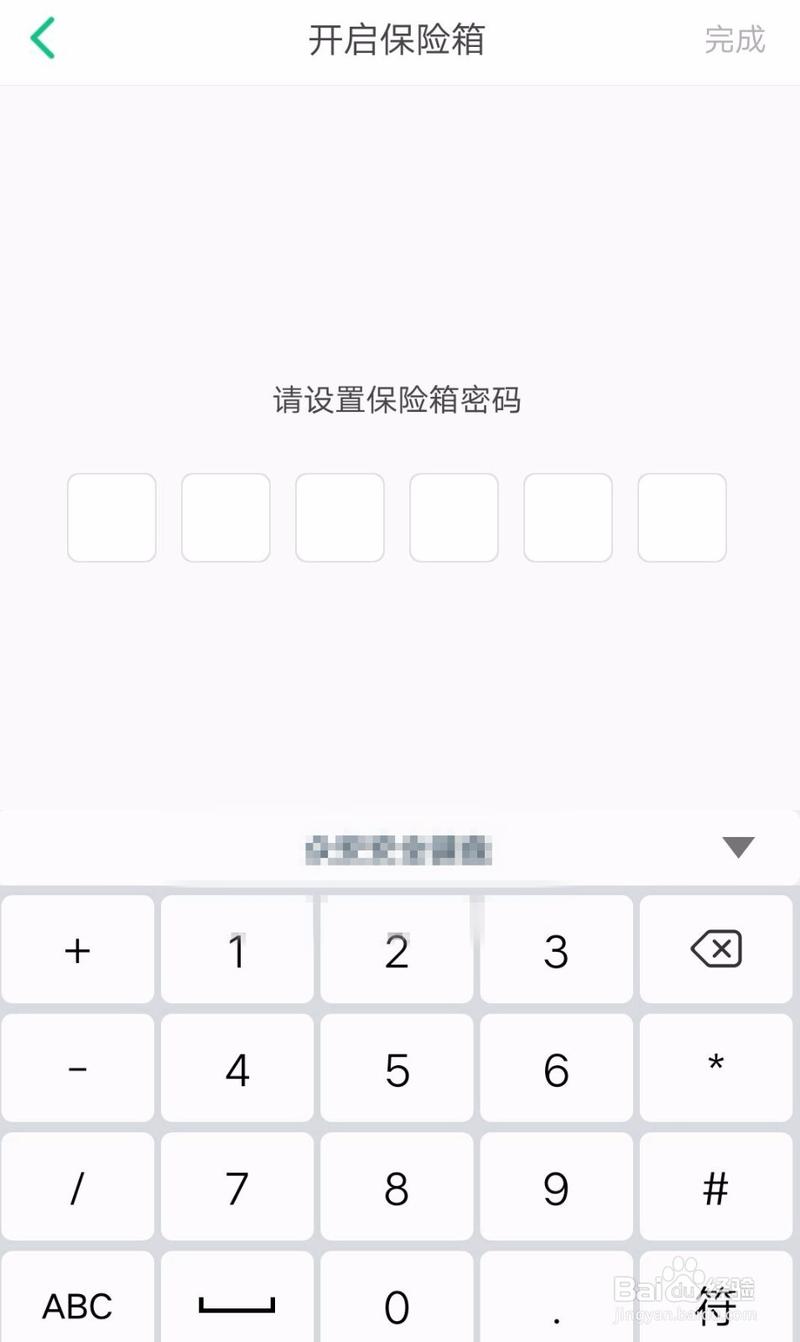
Task: Enter digit 1 on the keypad
Action: (x=237, y=950)
